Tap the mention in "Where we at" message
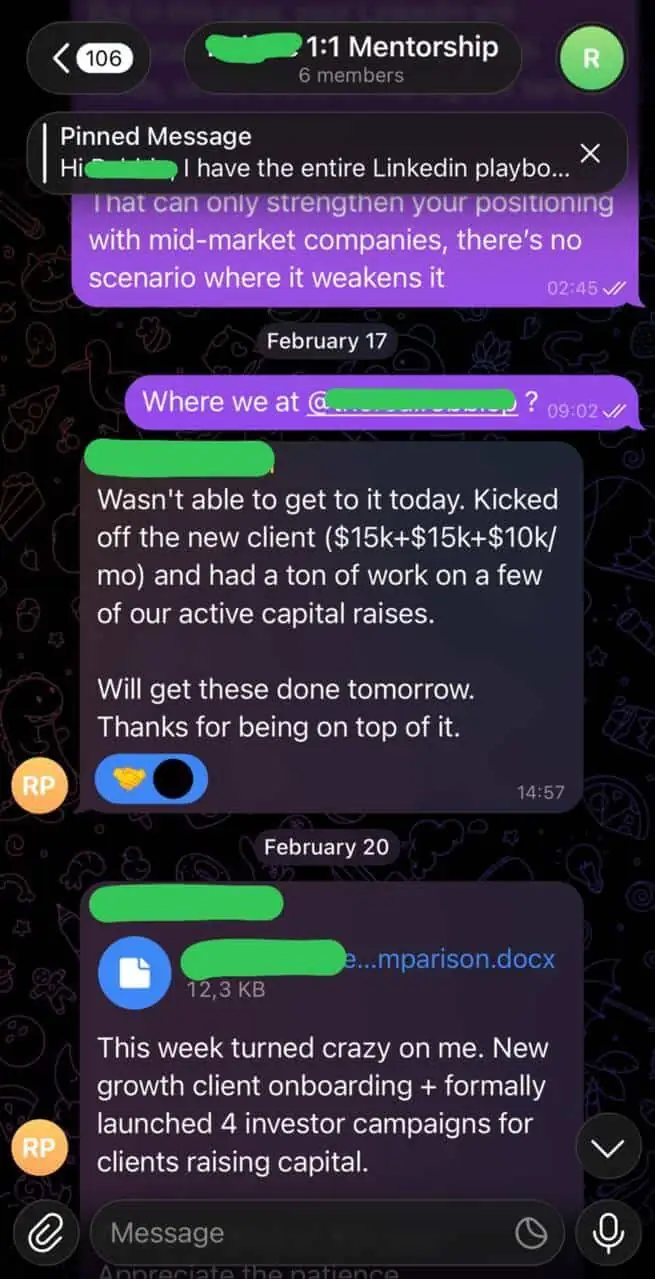 click(412, 402)
